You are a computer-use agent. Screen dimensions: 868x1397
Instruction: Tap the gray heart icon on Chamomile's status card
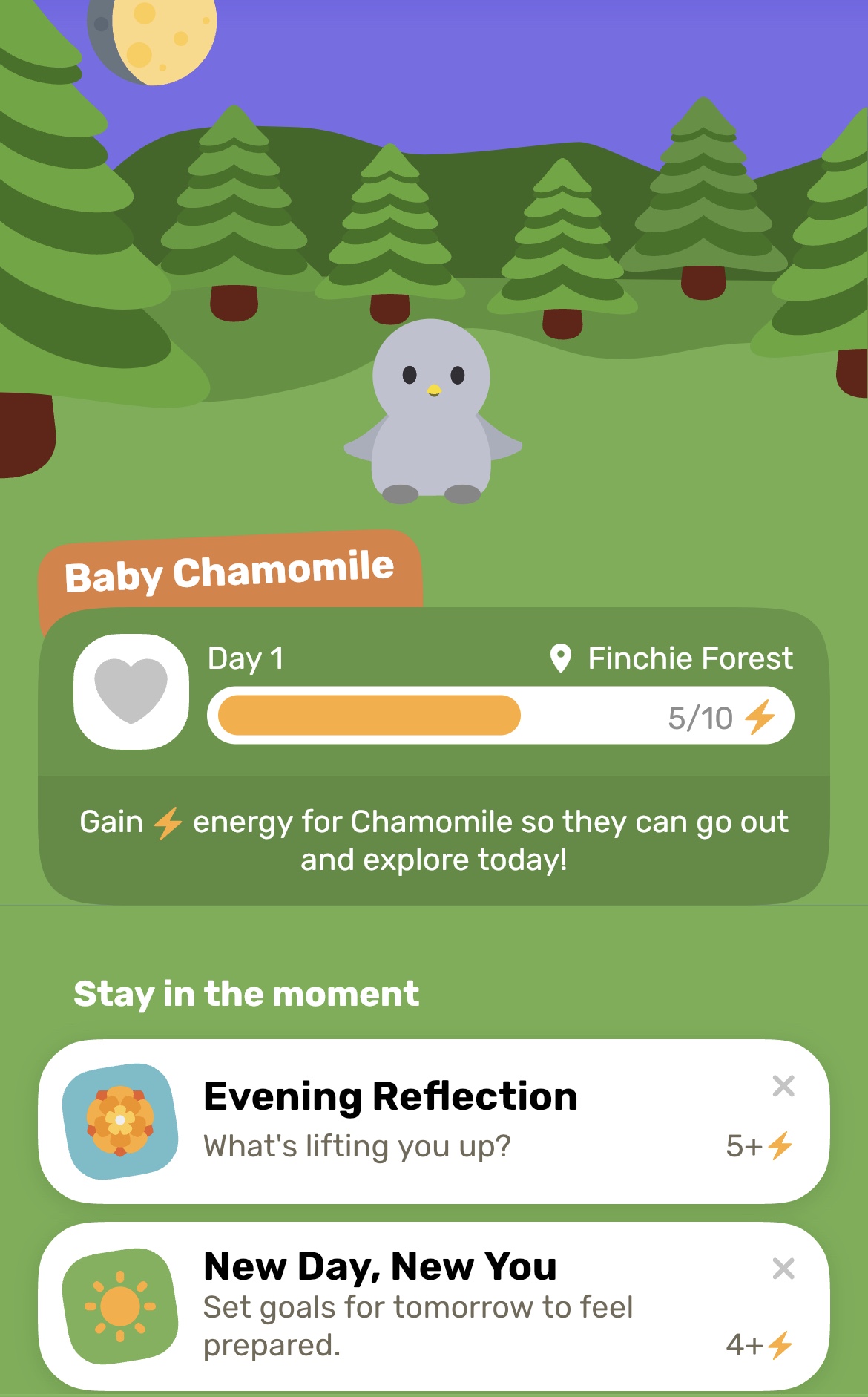coord(131,690)
